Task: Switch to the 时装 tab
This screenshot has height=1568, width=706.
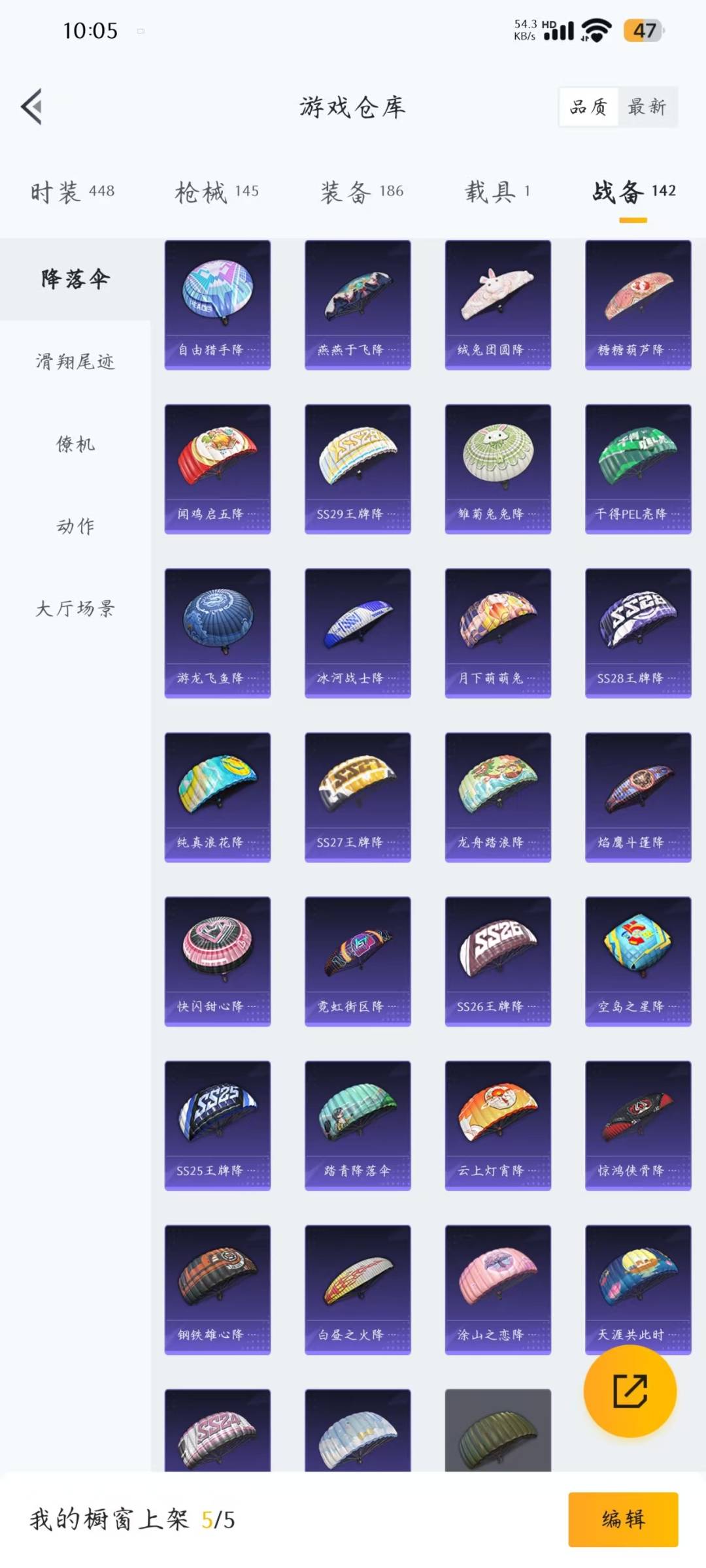Action: (73, 191)
